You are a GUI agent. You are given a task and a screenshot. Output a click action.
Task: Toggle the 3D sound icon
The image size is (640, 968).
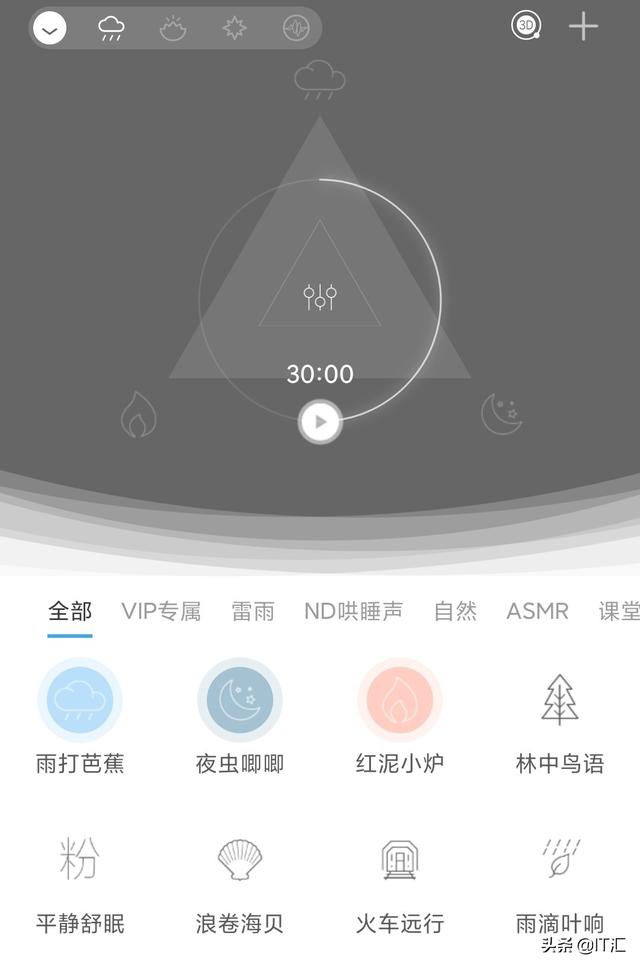pos(526,26)
